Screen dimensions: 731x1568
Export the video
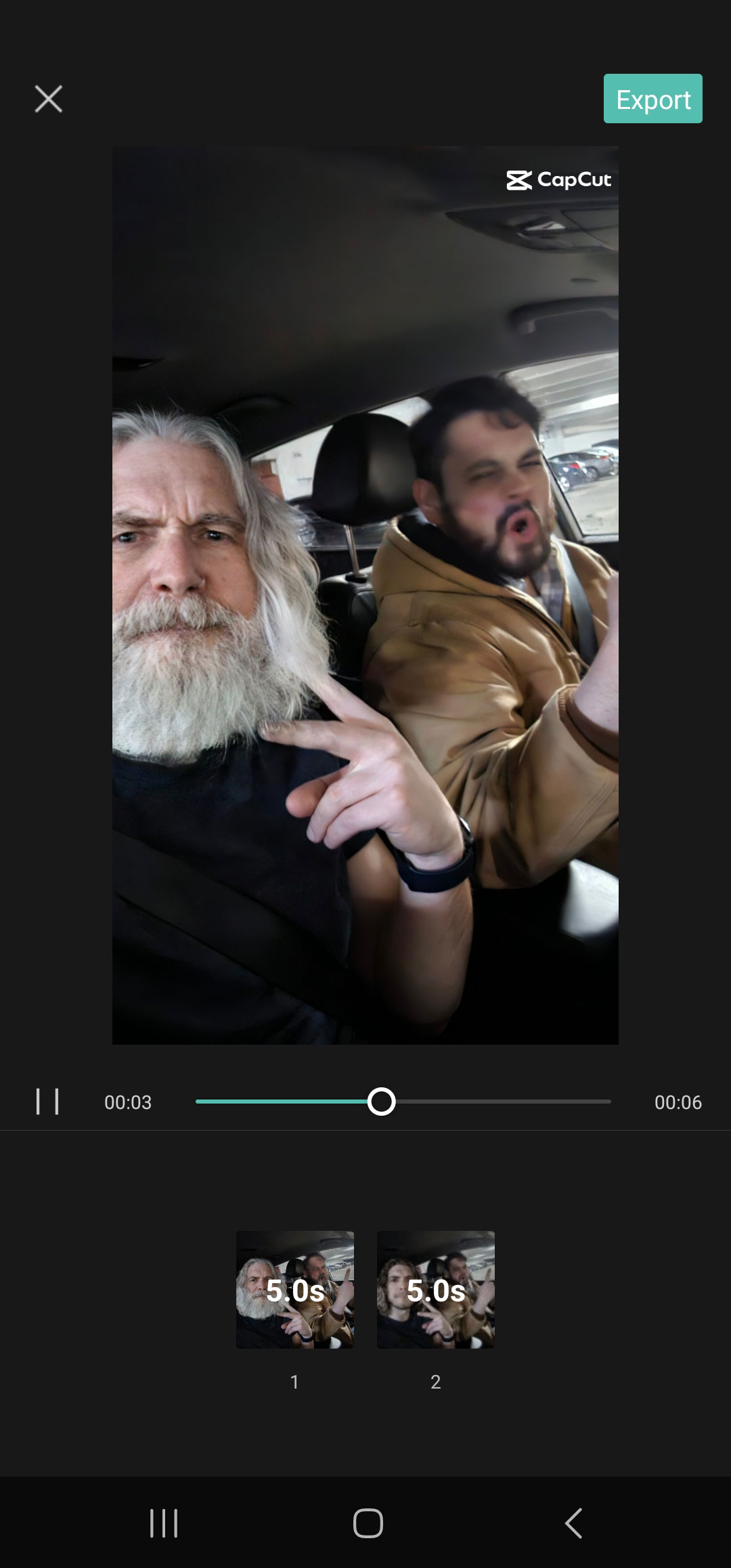click(x=652, y=99)
